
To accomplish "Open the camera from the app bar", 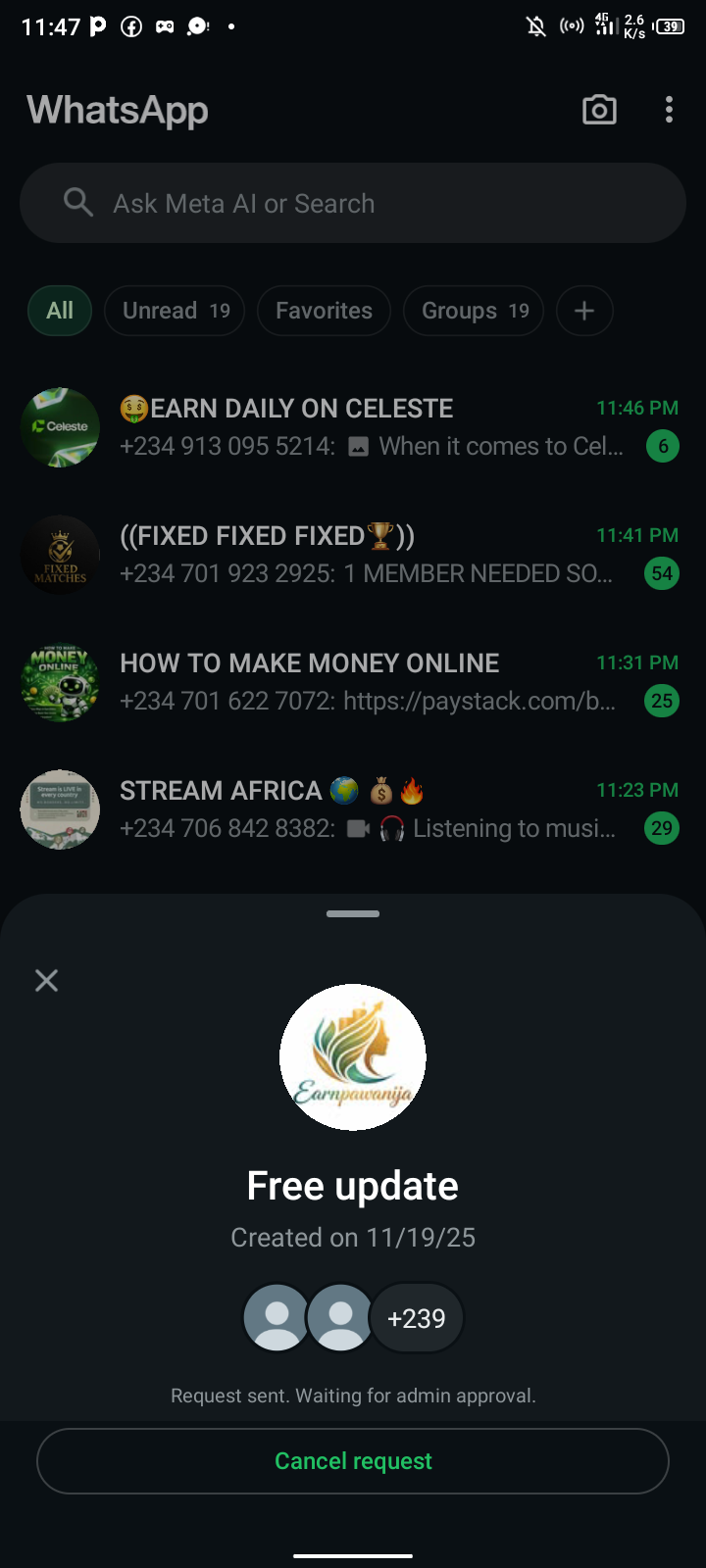I will point(599,110).
